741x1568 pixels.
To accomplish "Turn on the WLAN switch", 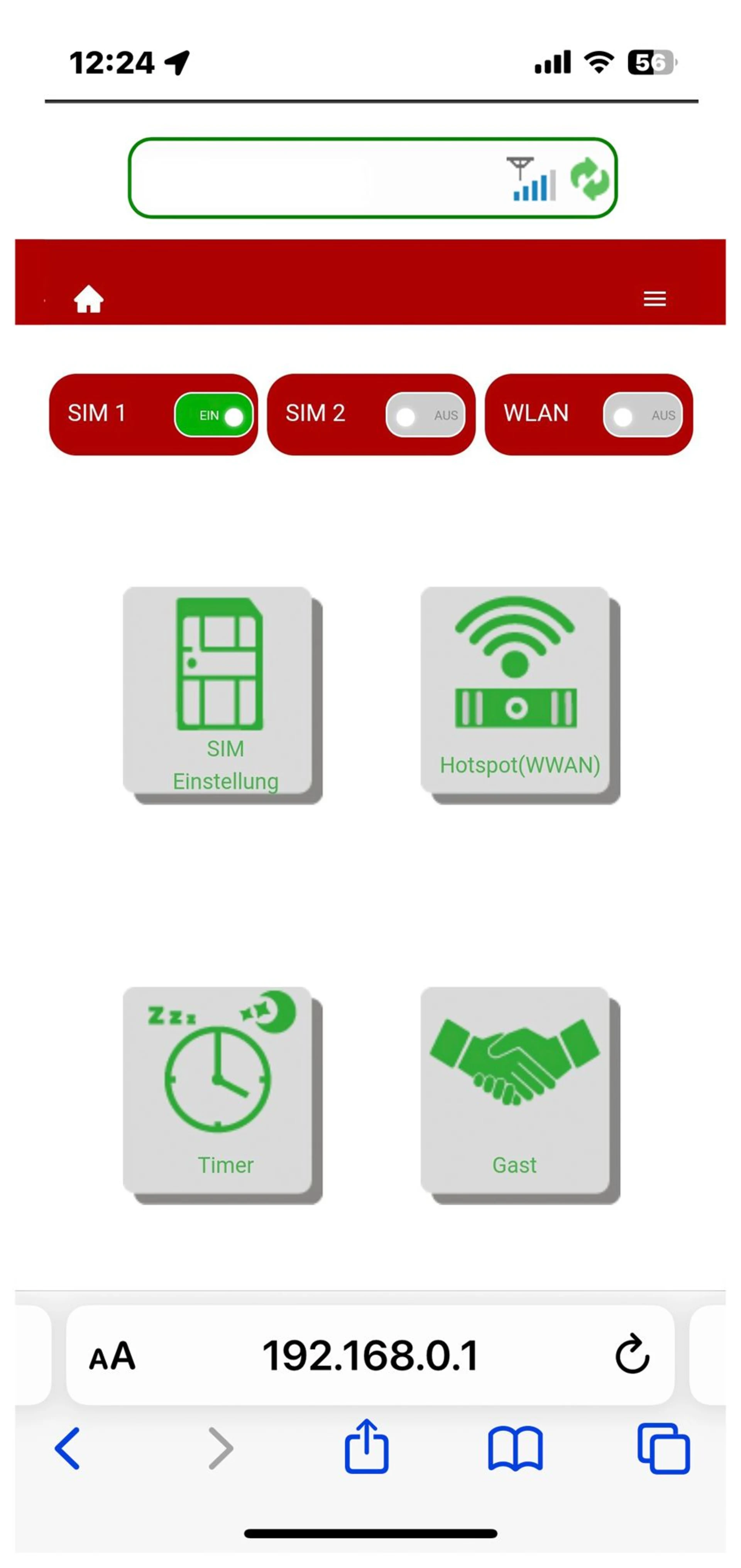I will 642,415.
